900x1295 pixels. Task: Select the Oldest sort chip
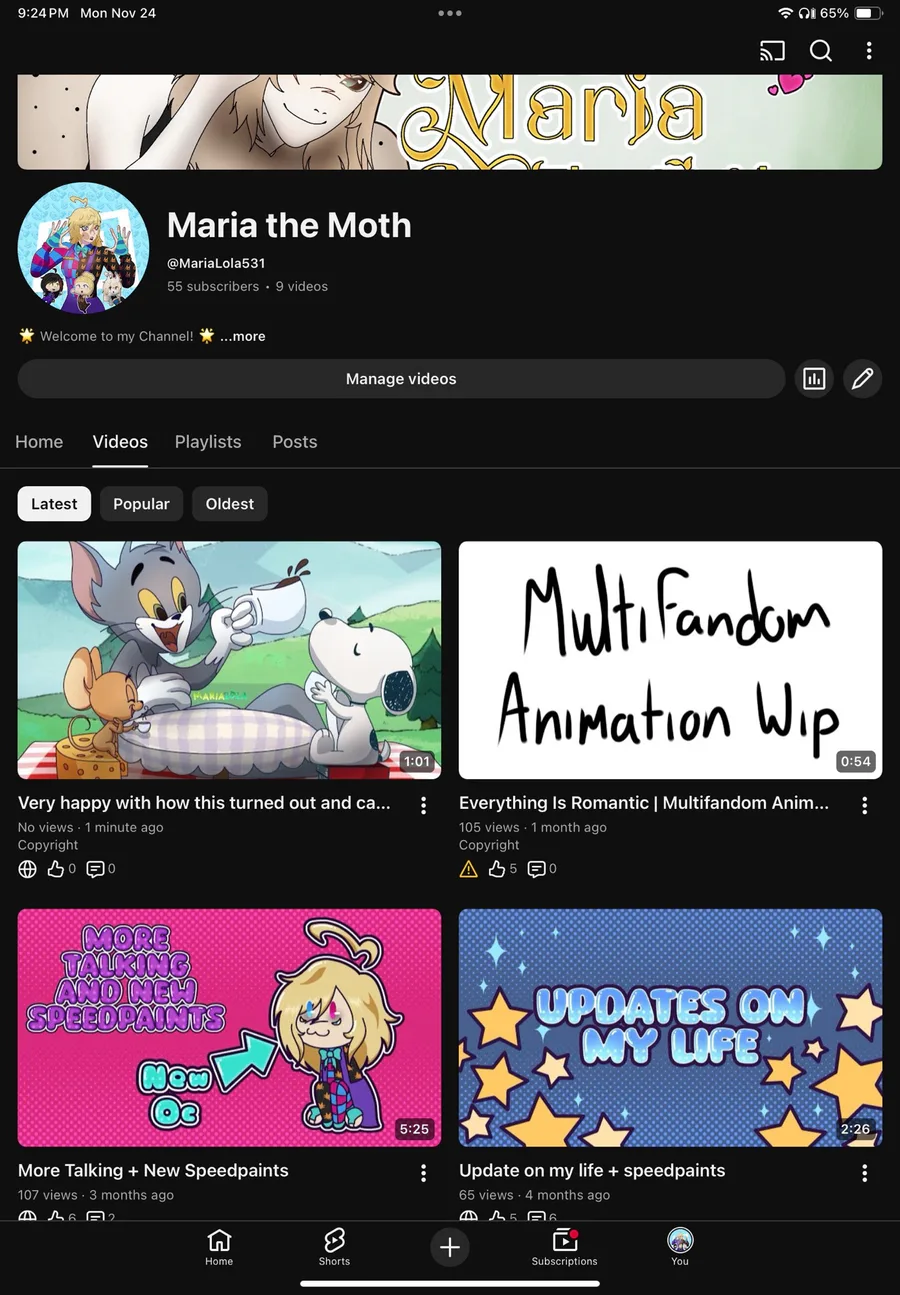(x=230, y=504)
